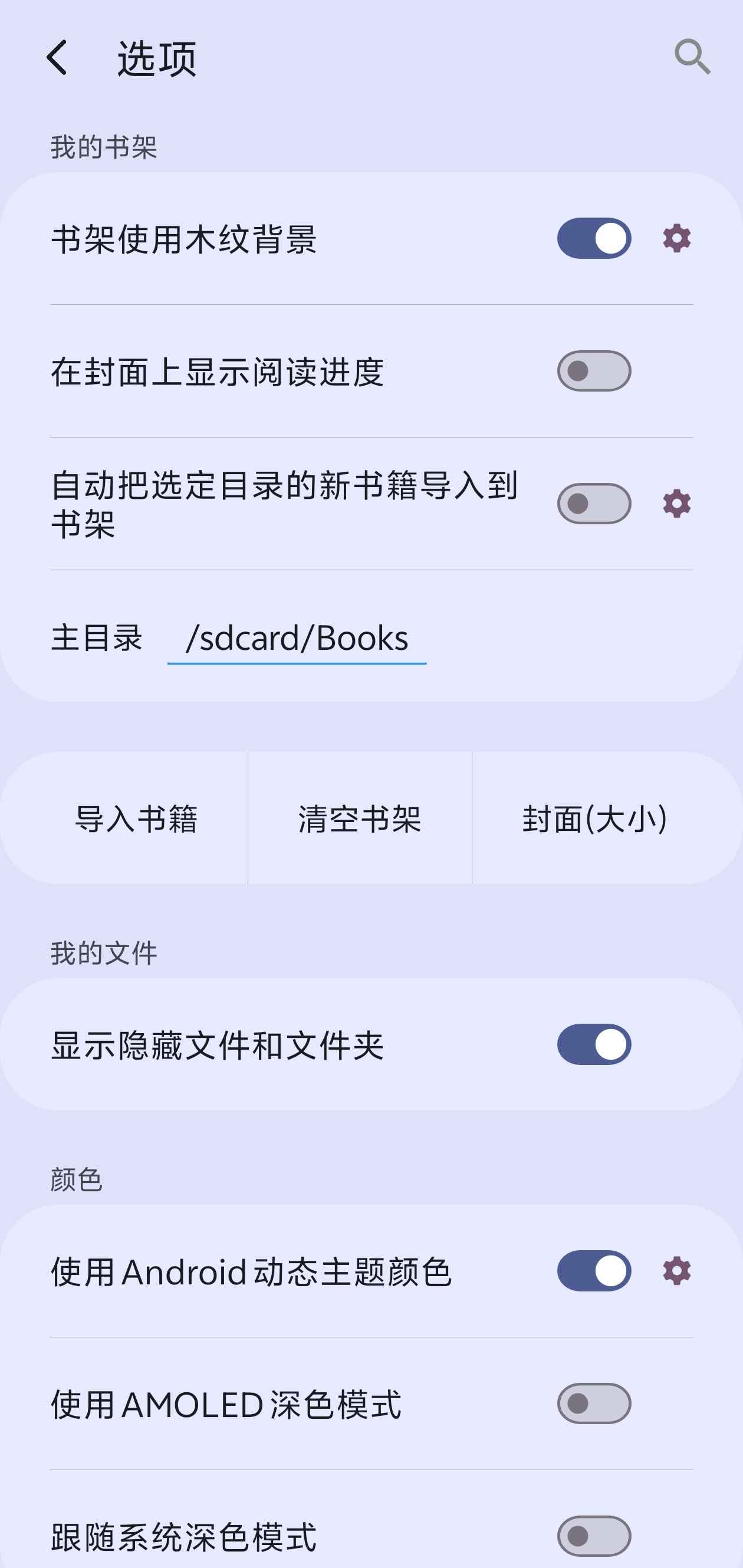Edit the 主目录 path /sdcard/Books
The width and height of the screenshot is (743, 1568).
[x=297, y=639]
